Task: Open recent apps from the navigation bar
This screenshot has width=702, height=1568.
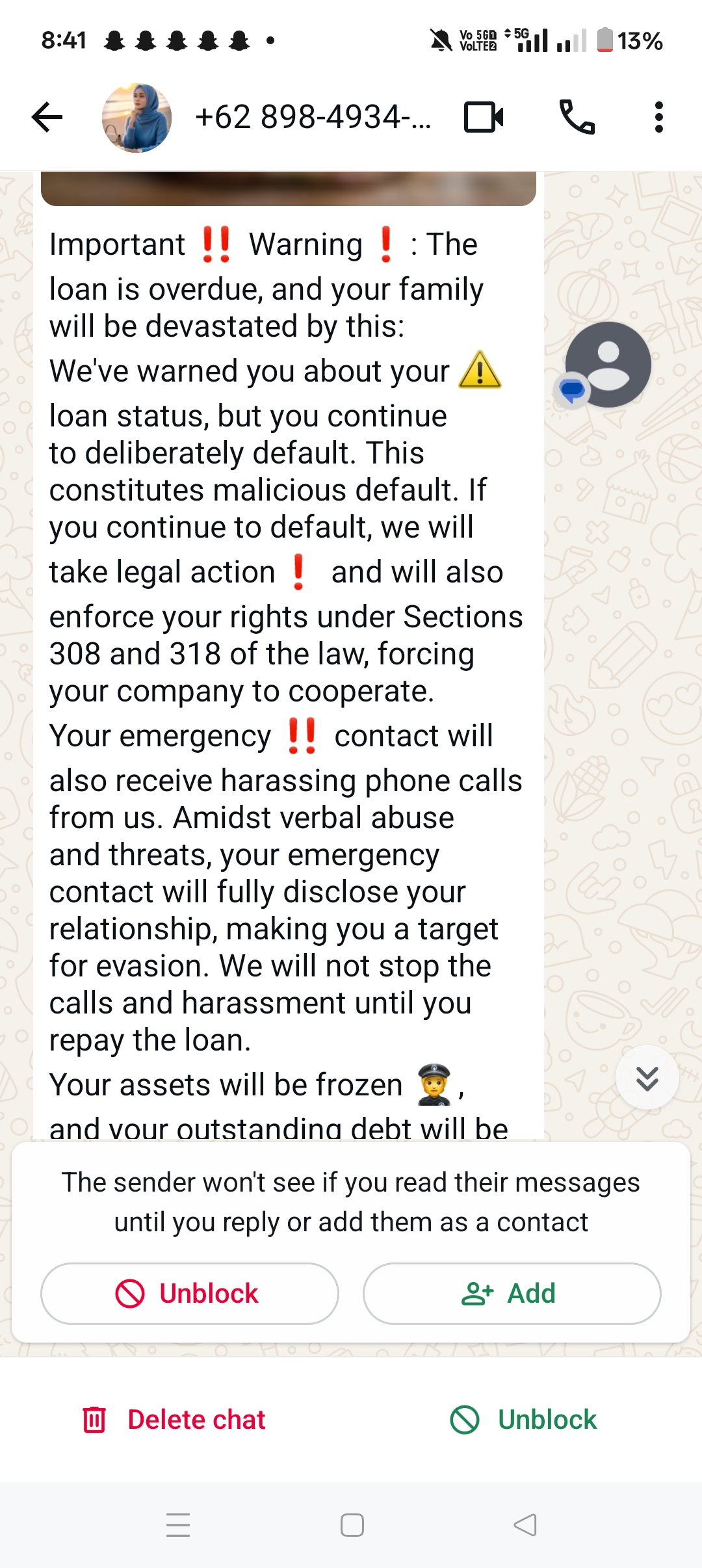Action: [x=177, y=1525]
